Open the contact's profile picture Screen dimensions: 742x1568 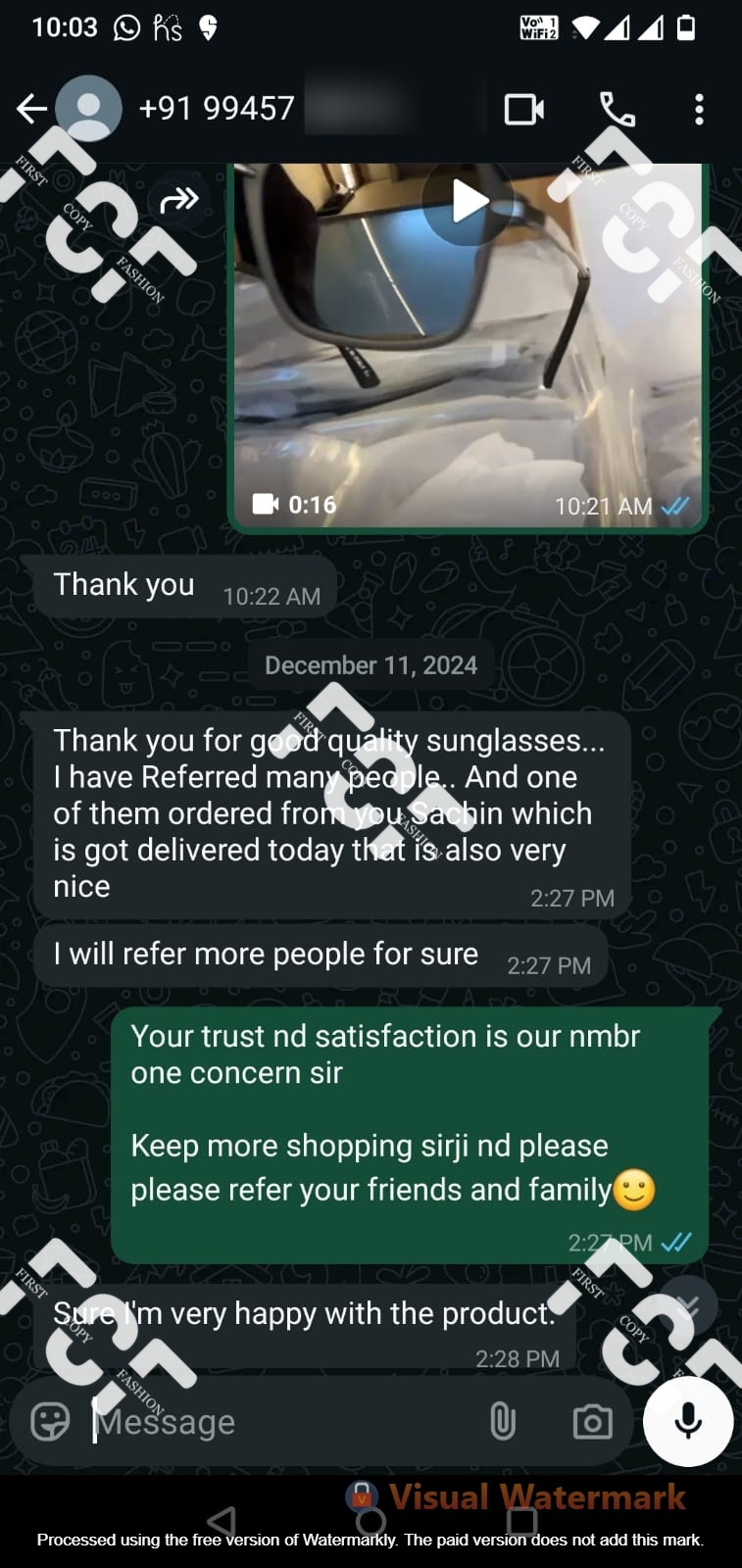88,108
